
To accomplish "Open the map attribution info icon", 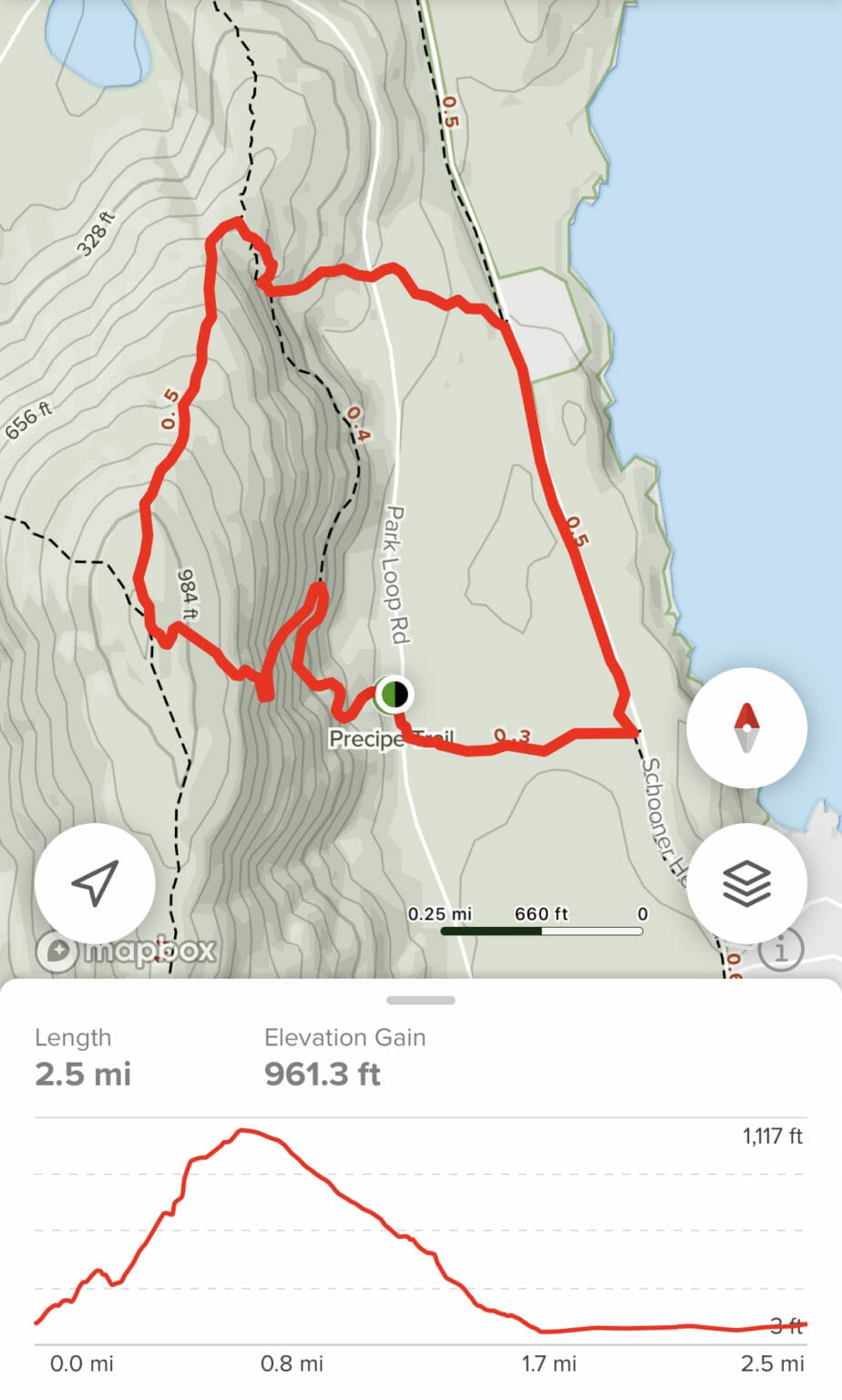I will [x=781, y=951].
